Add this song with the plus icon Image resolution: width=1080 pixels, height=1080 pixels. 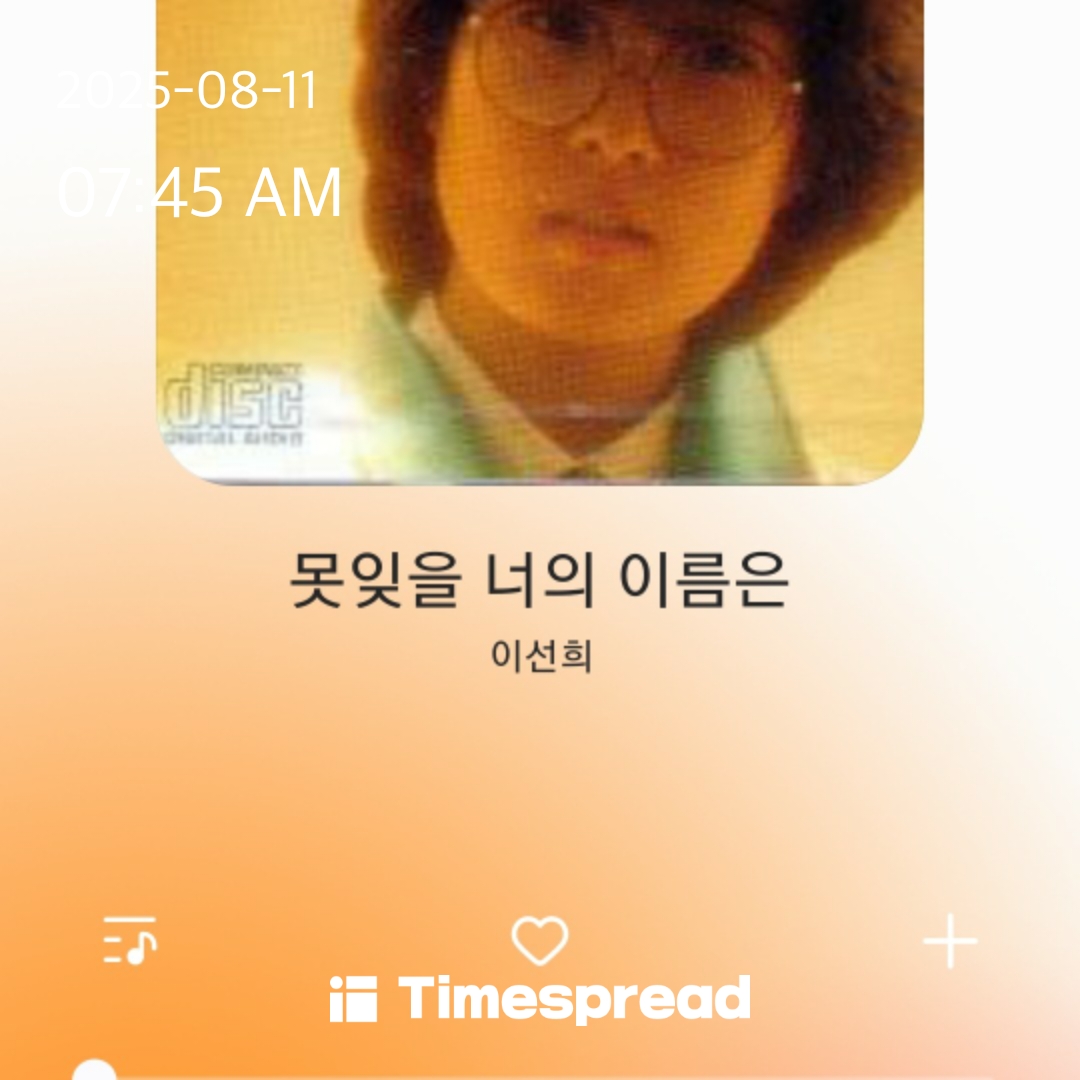click(x=949, y=941)
